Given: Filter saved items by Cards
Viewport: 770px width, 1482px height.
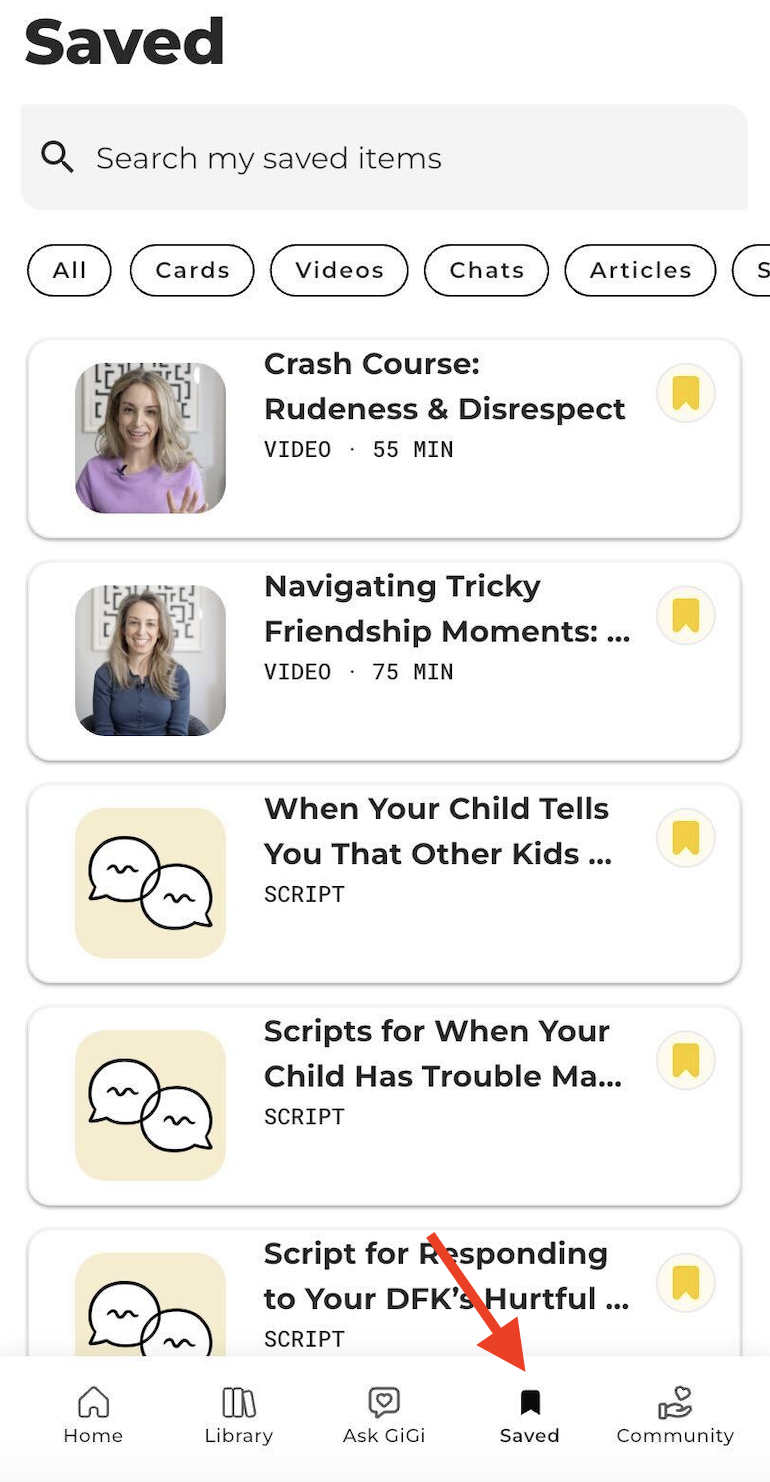Looking at the screenshot, I should click(x=192, y=270).
